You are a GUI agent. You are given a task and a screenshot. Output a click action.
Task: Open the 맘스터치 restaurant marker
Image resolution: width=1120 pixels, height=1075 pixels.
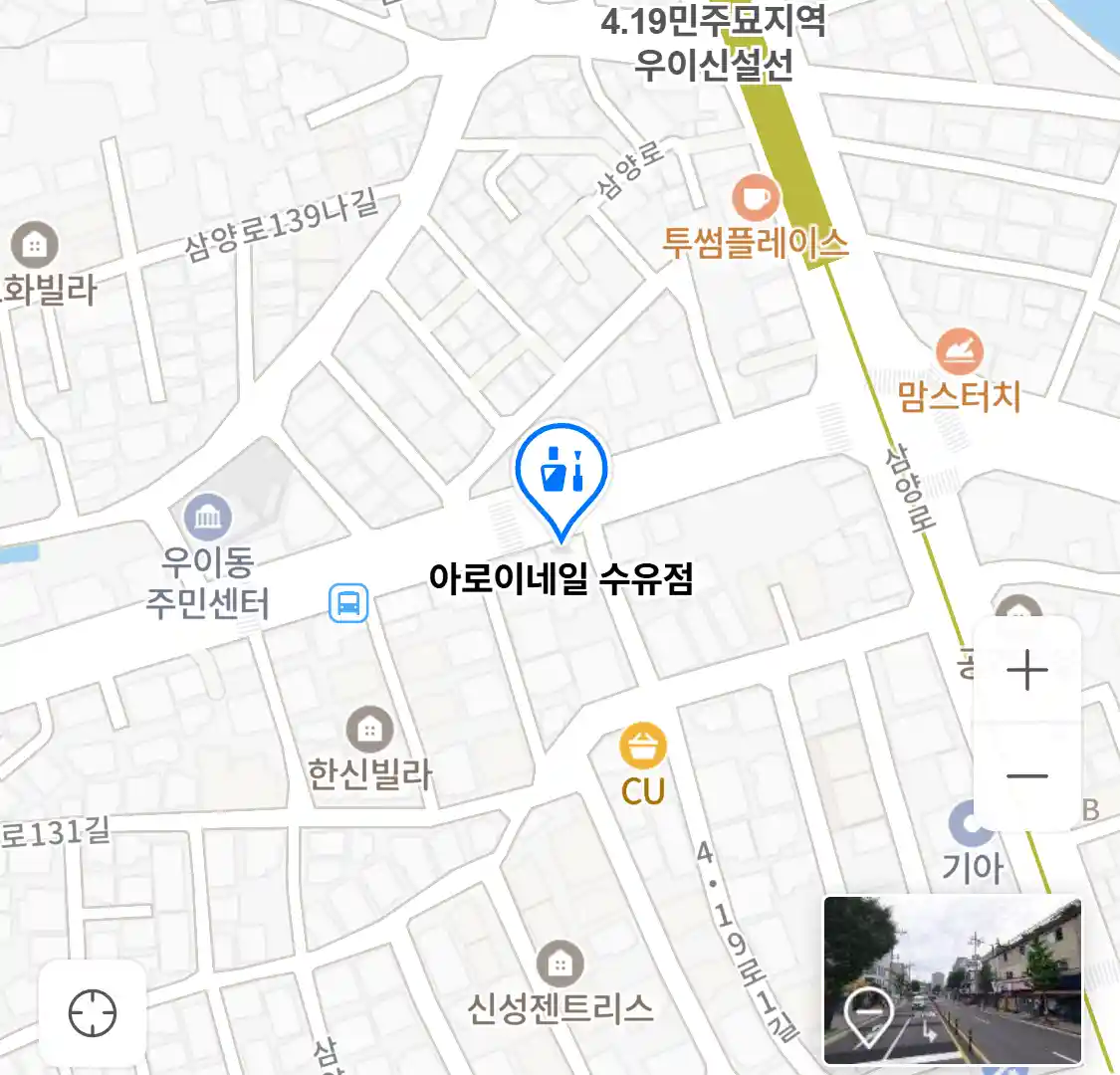click(960, 352)
